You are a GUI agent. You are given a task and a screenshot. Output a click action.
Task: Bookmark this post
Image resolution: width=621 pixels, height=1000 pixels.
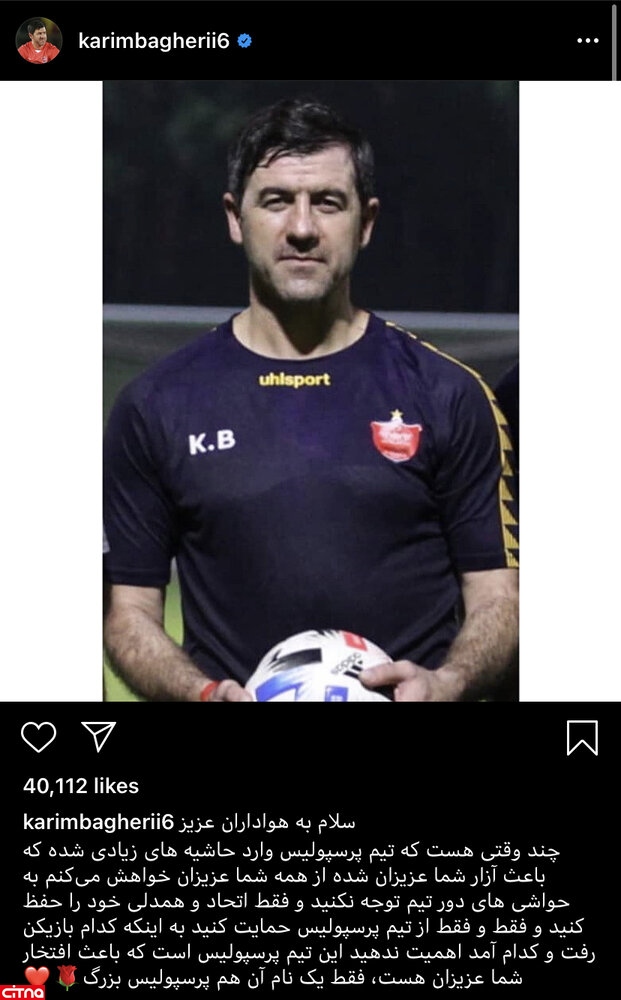pos(581,738)
